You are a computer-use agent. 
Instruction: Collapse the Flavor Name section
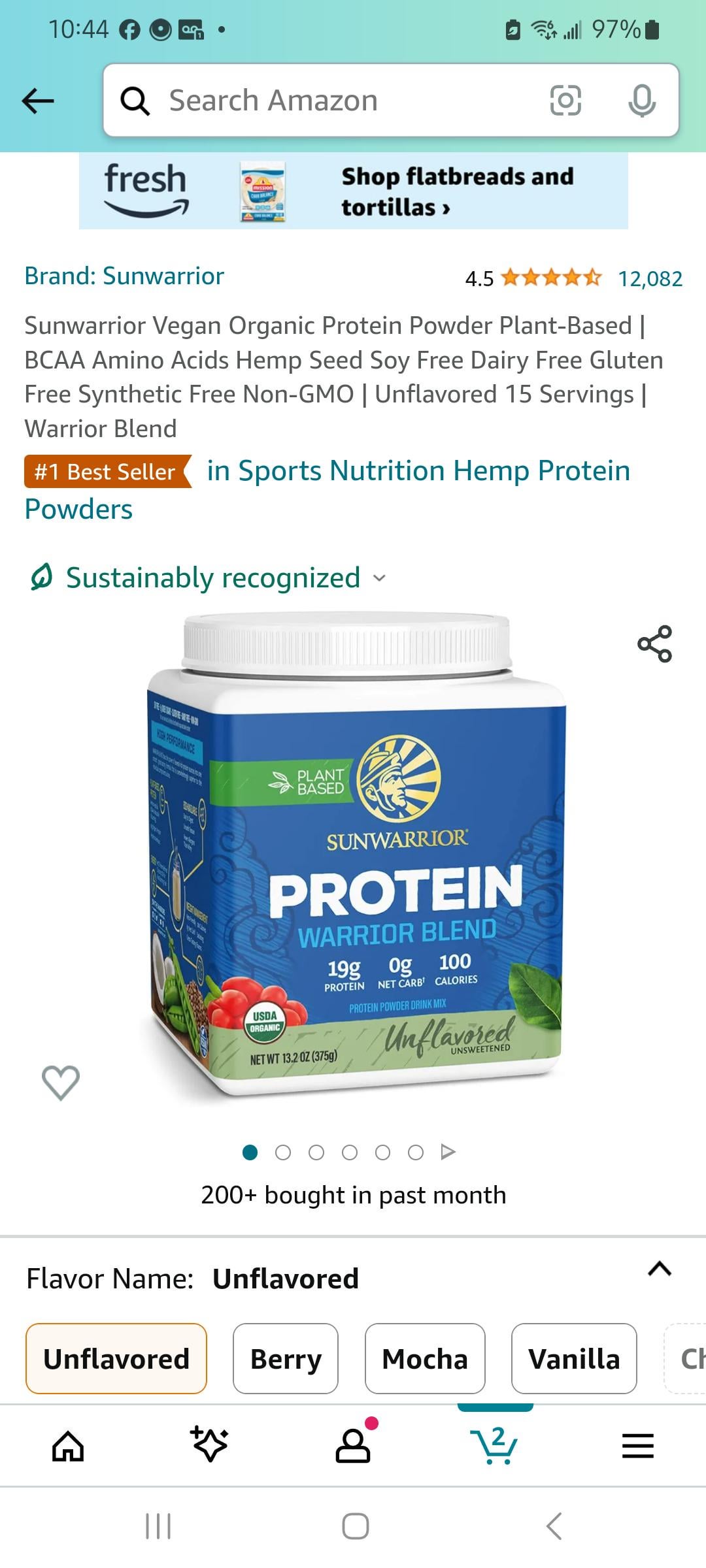[660, 1269]
